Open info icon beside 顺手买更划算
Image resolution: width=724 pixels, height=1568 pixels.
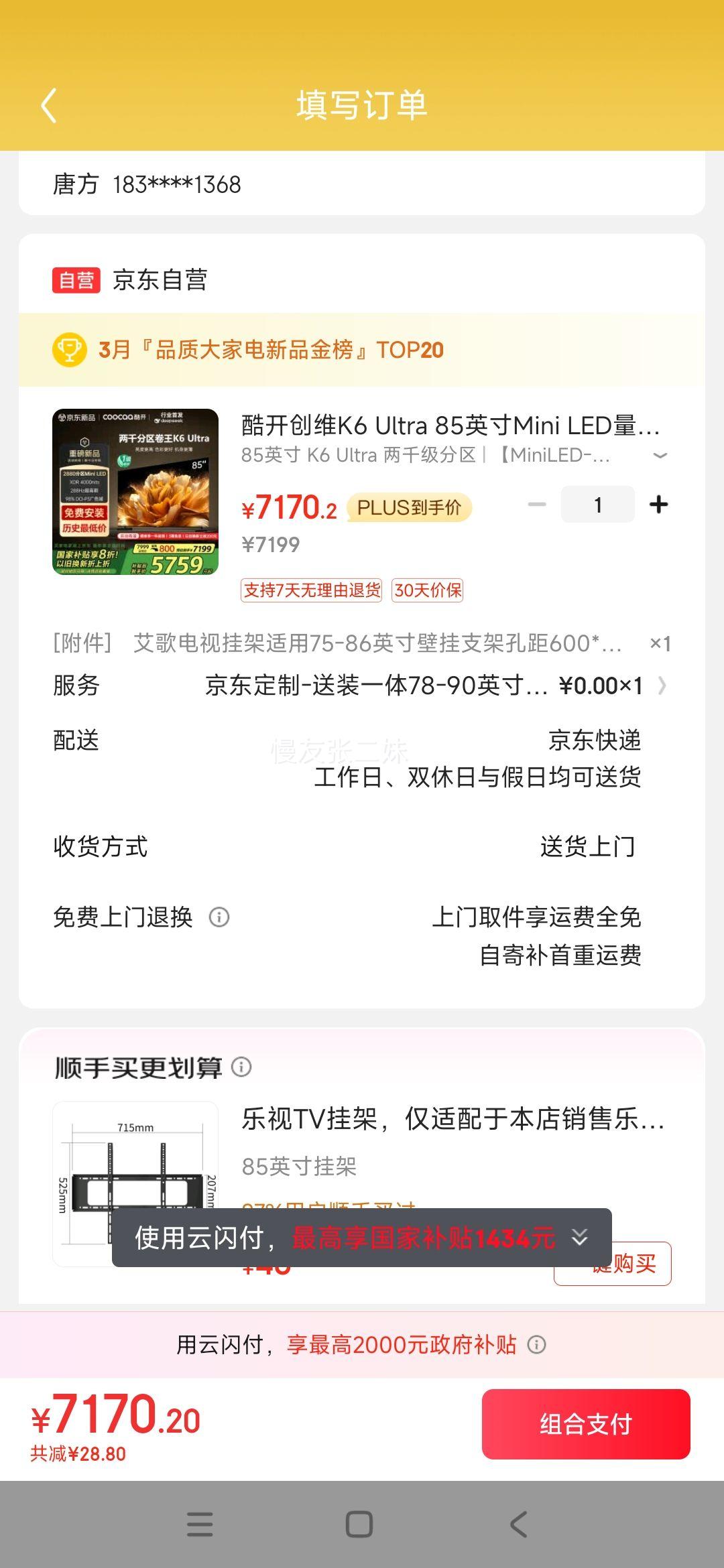tap(241, 1067)
